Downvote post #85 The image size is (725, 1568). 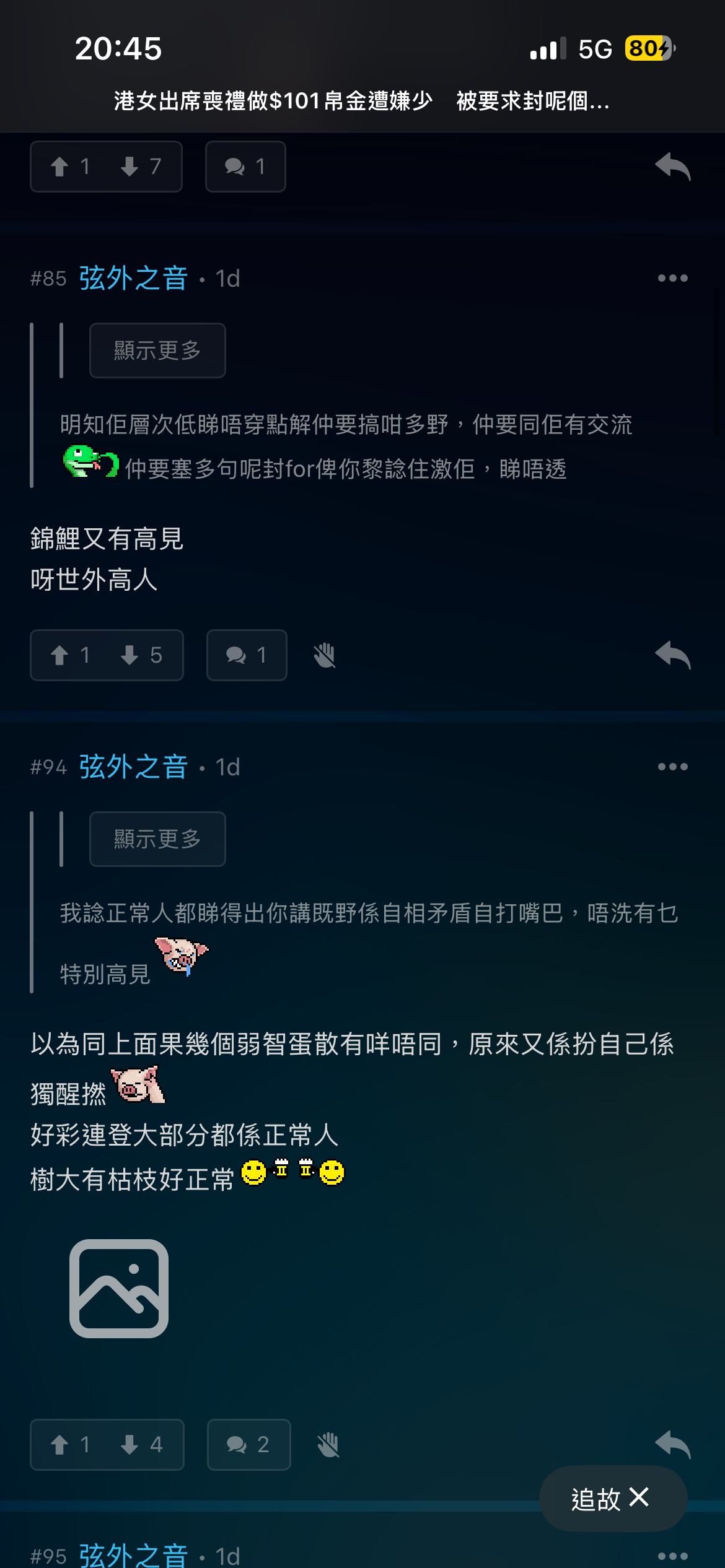point(141,655)
